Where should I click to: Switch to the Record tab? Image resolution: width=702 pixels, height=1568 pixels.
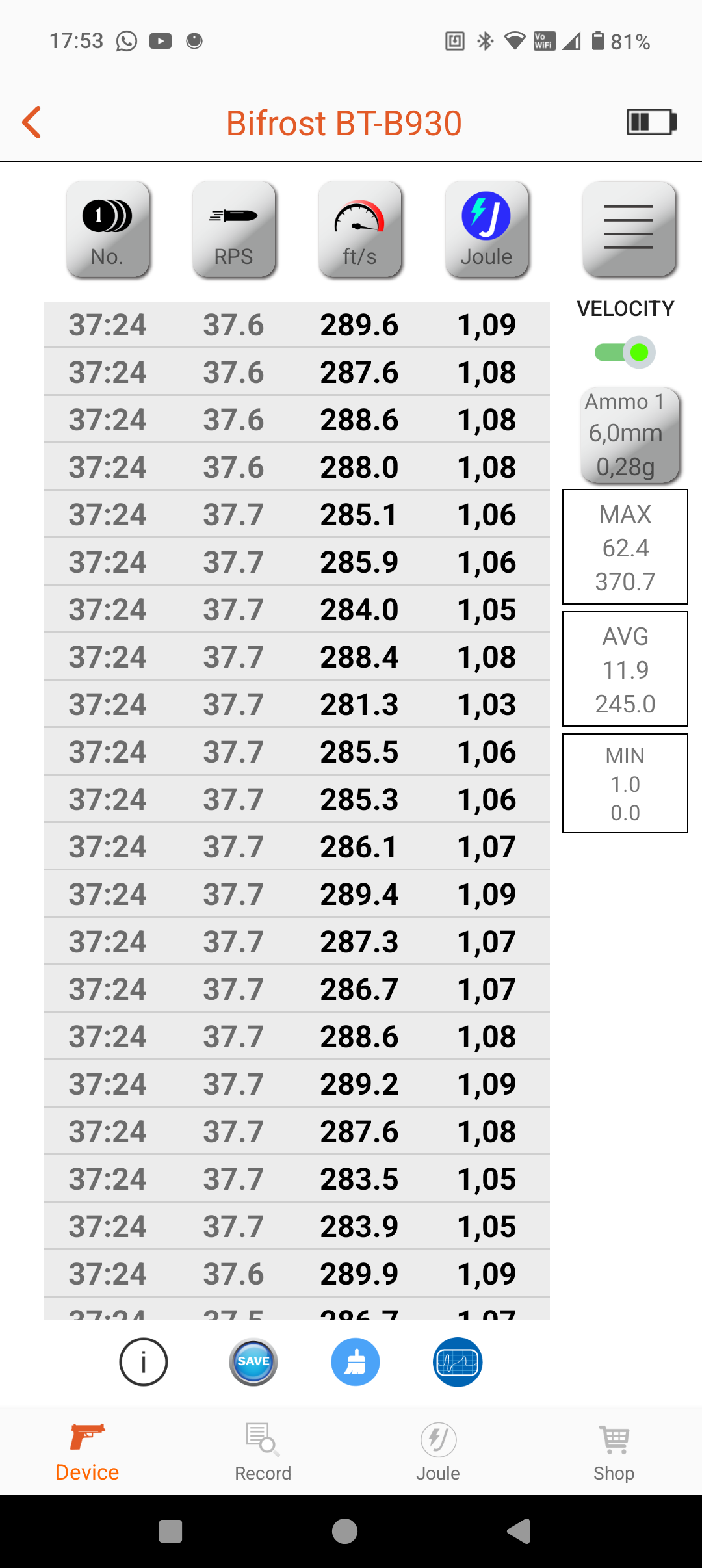click(x=263, y=1452)
